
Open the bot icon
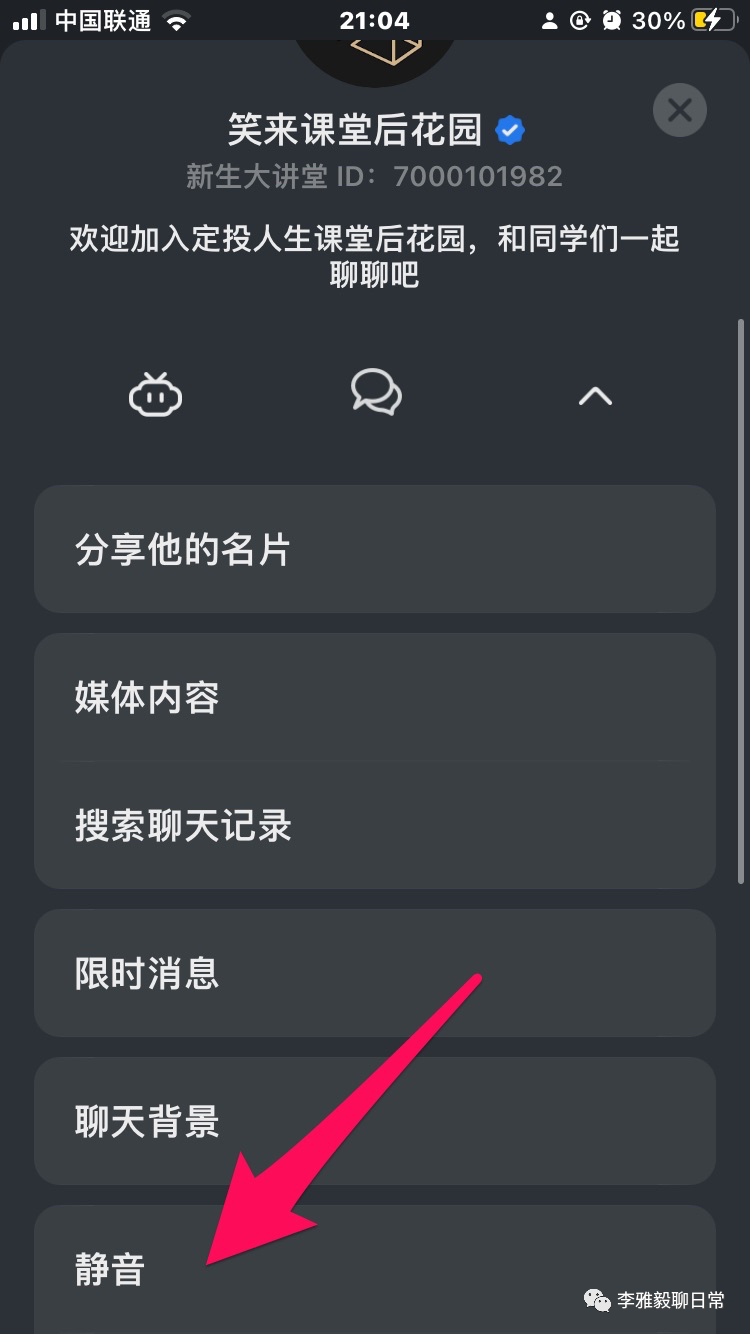(x=155, y=395)
